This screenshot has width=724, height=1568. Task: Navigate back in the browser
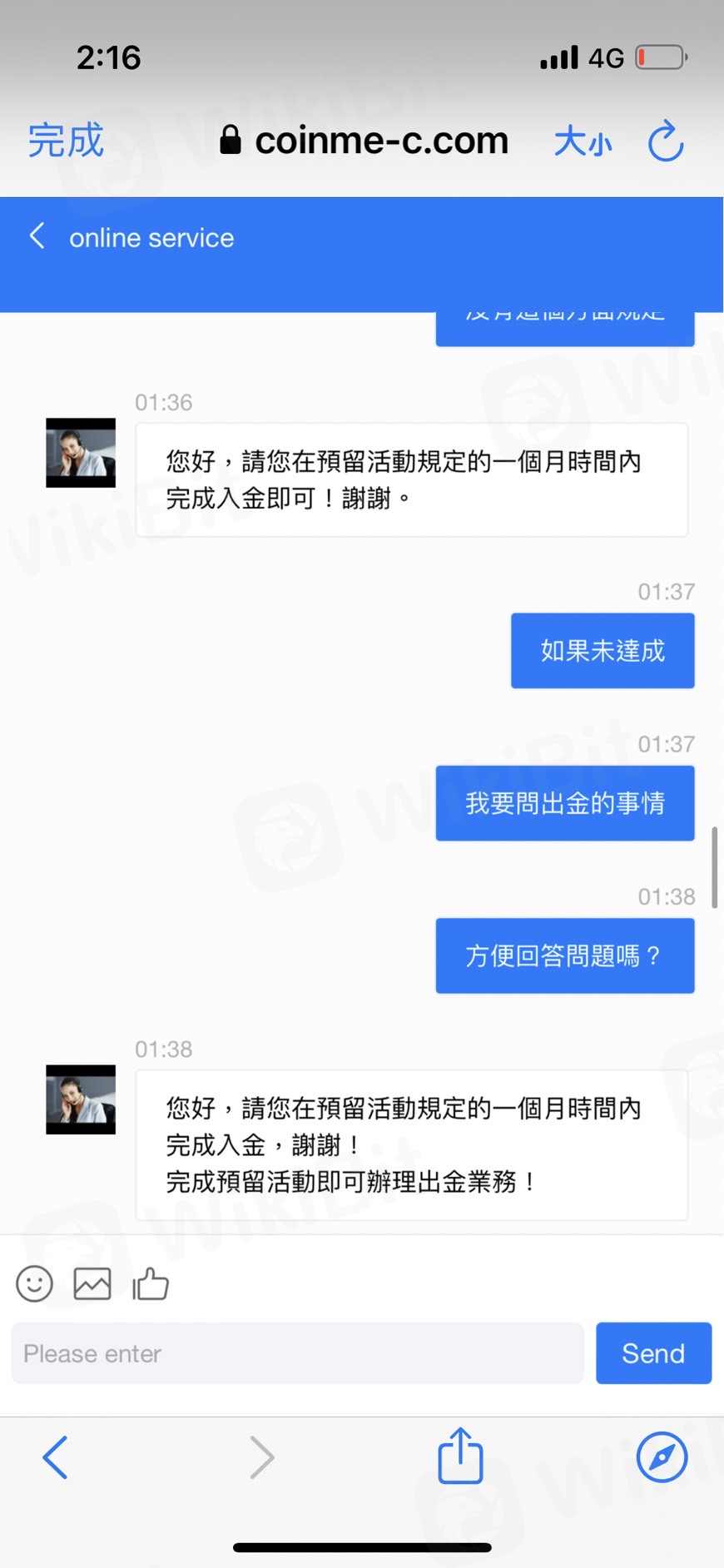tap(55, 1457)
